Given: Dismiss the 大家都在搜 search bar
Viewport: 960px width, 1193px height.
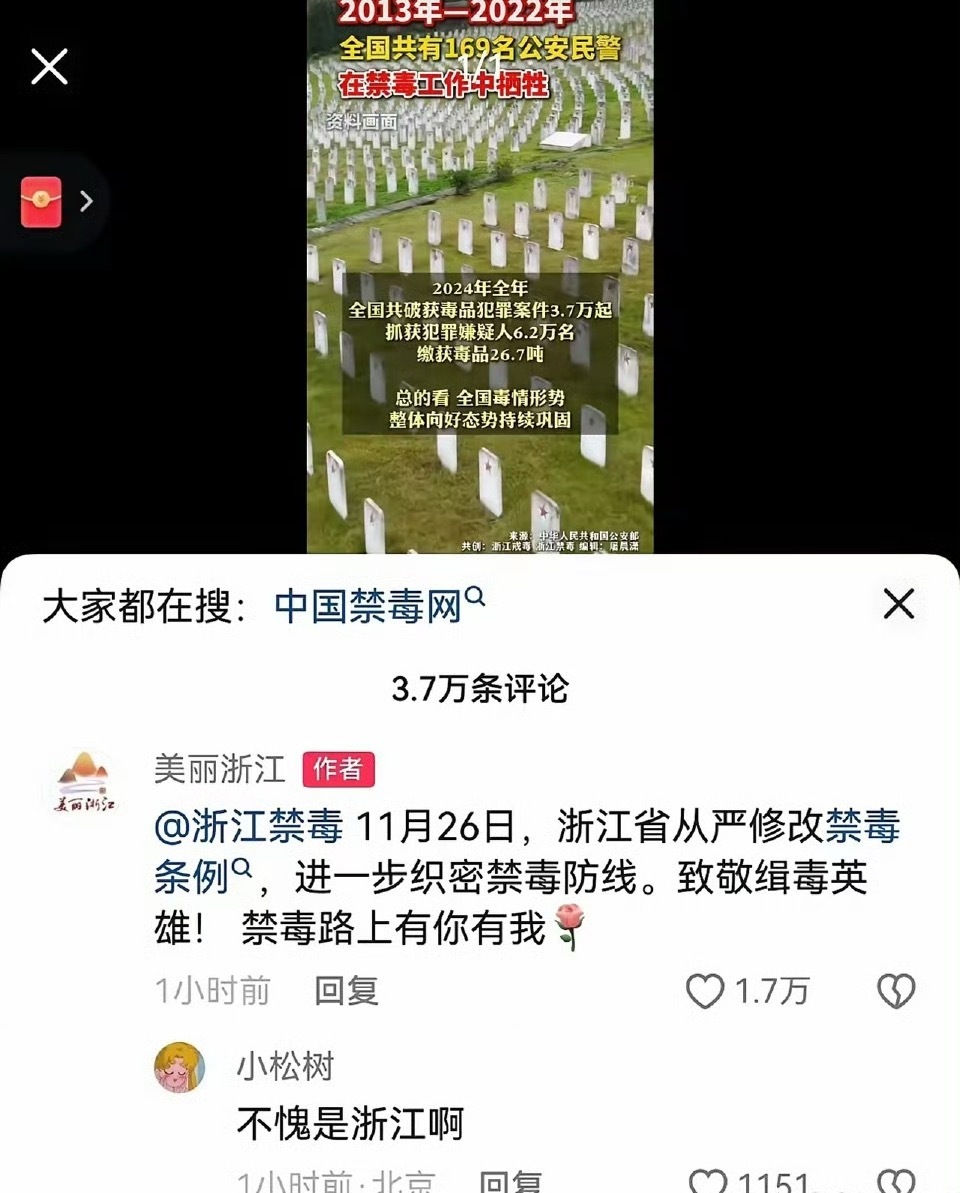Looking at the screenshot, I should pos(898,605).
